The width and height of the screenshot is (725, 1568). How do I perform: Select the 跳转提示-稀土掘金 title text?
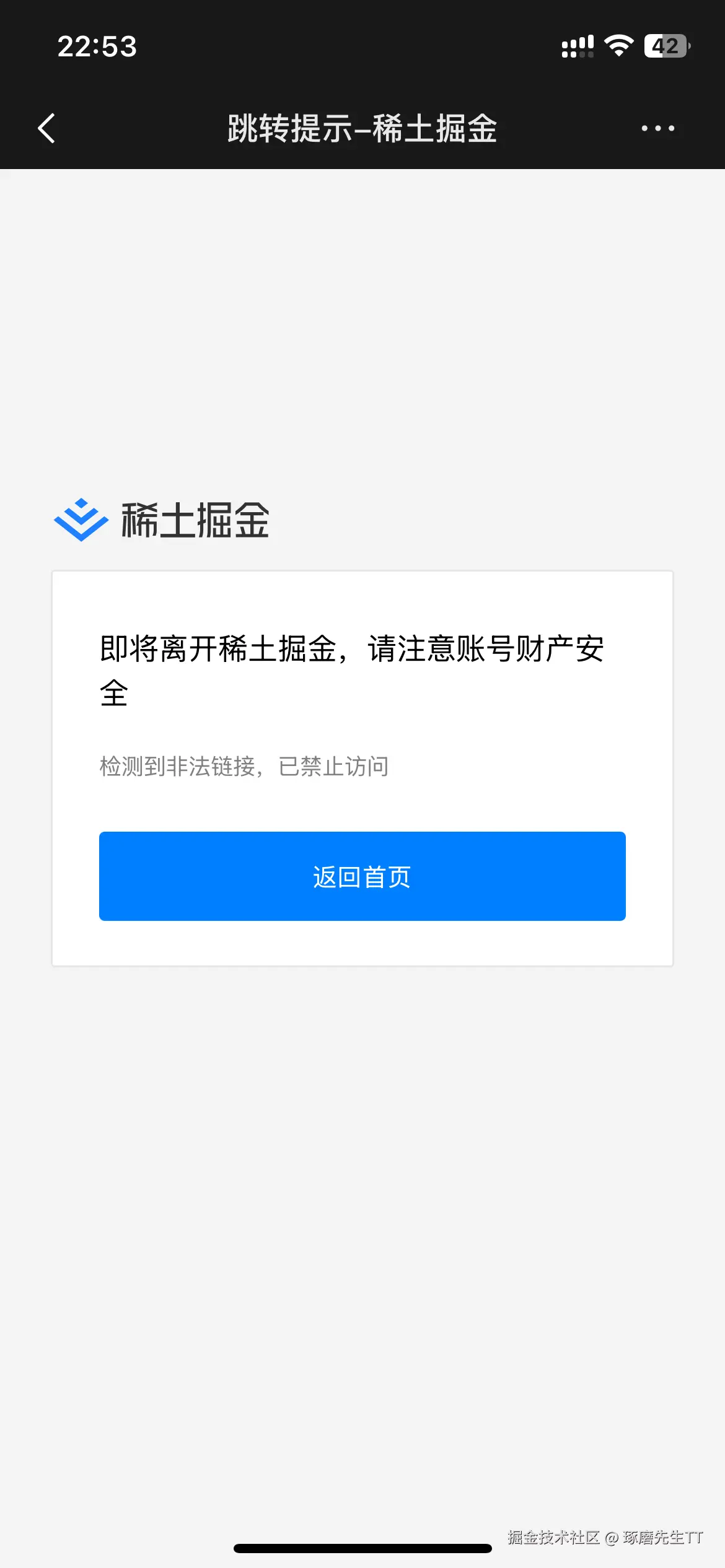coord(362,129)
